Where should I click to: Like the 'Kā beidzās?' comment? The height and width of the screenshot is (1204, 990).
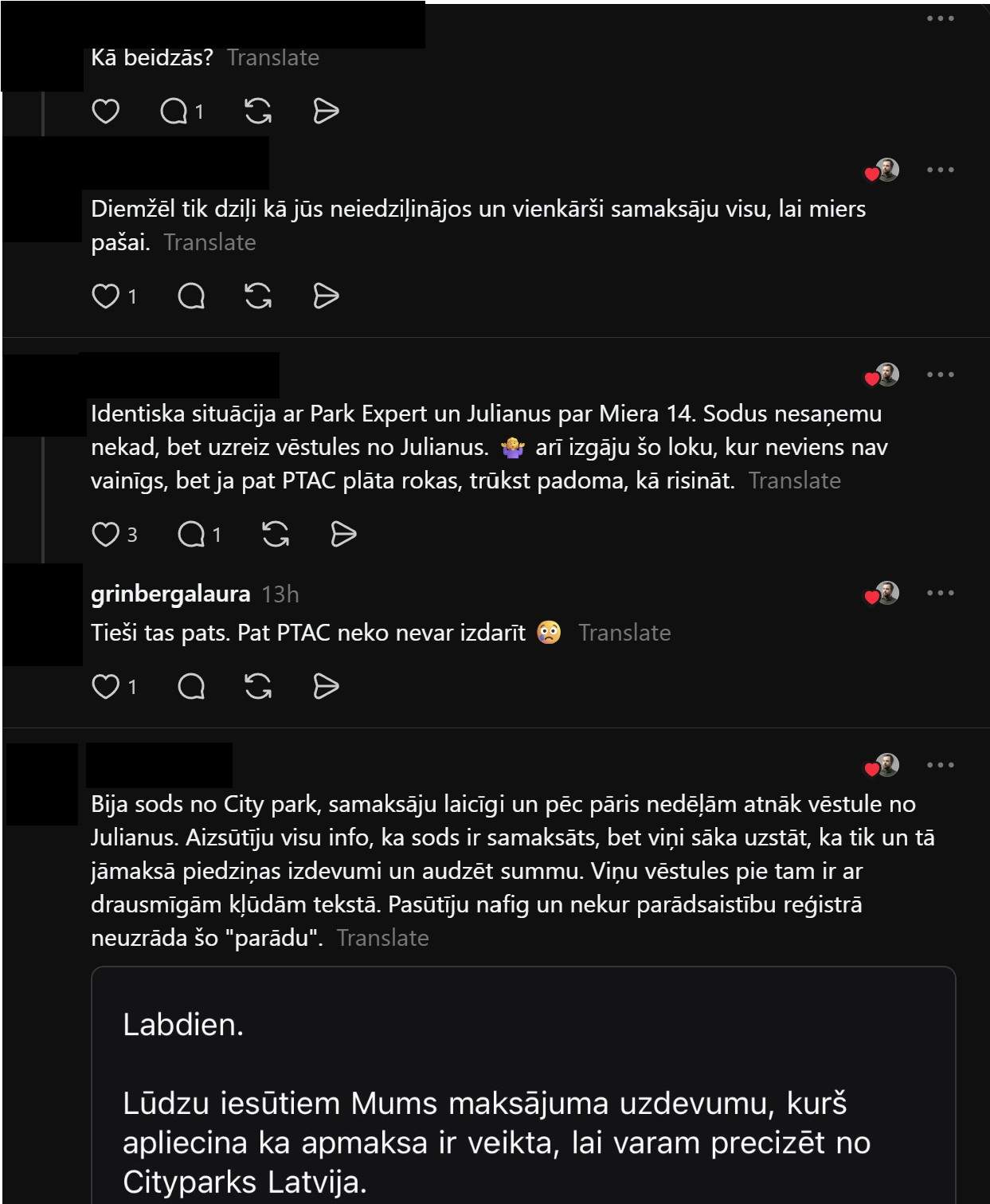[x=105, y=111]
